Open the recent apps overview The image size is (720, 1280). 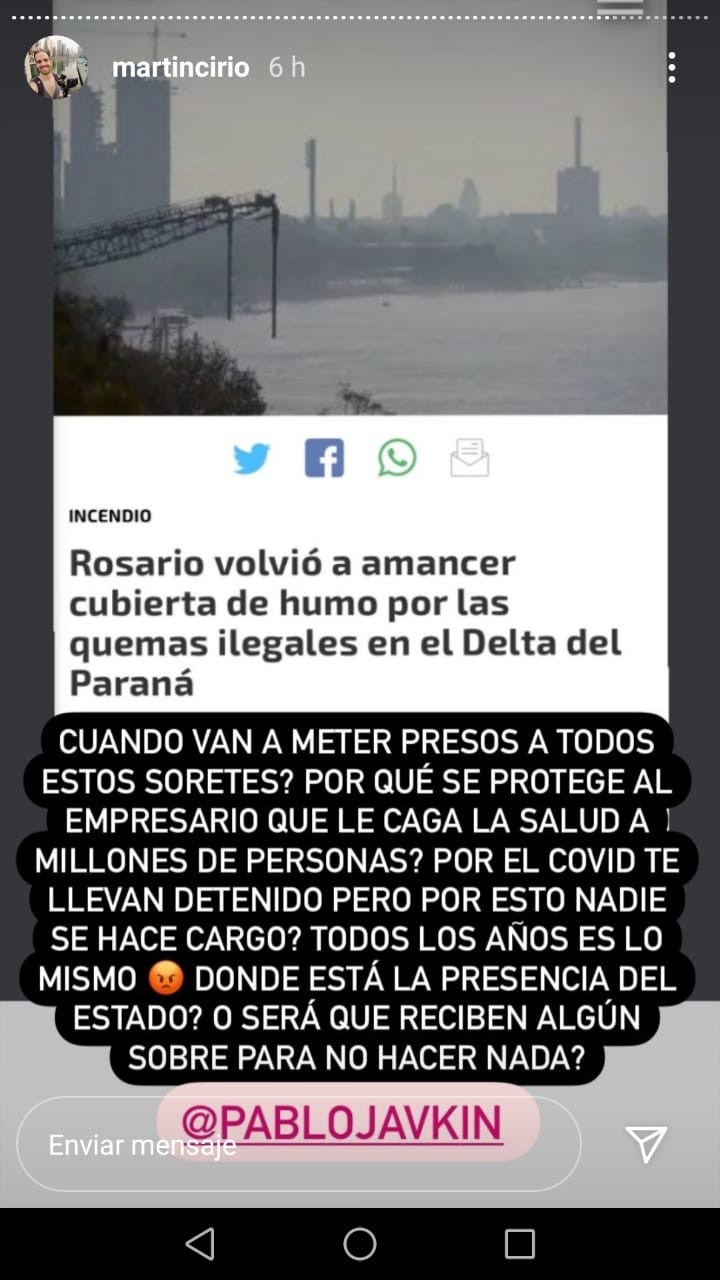point(520,1243)
